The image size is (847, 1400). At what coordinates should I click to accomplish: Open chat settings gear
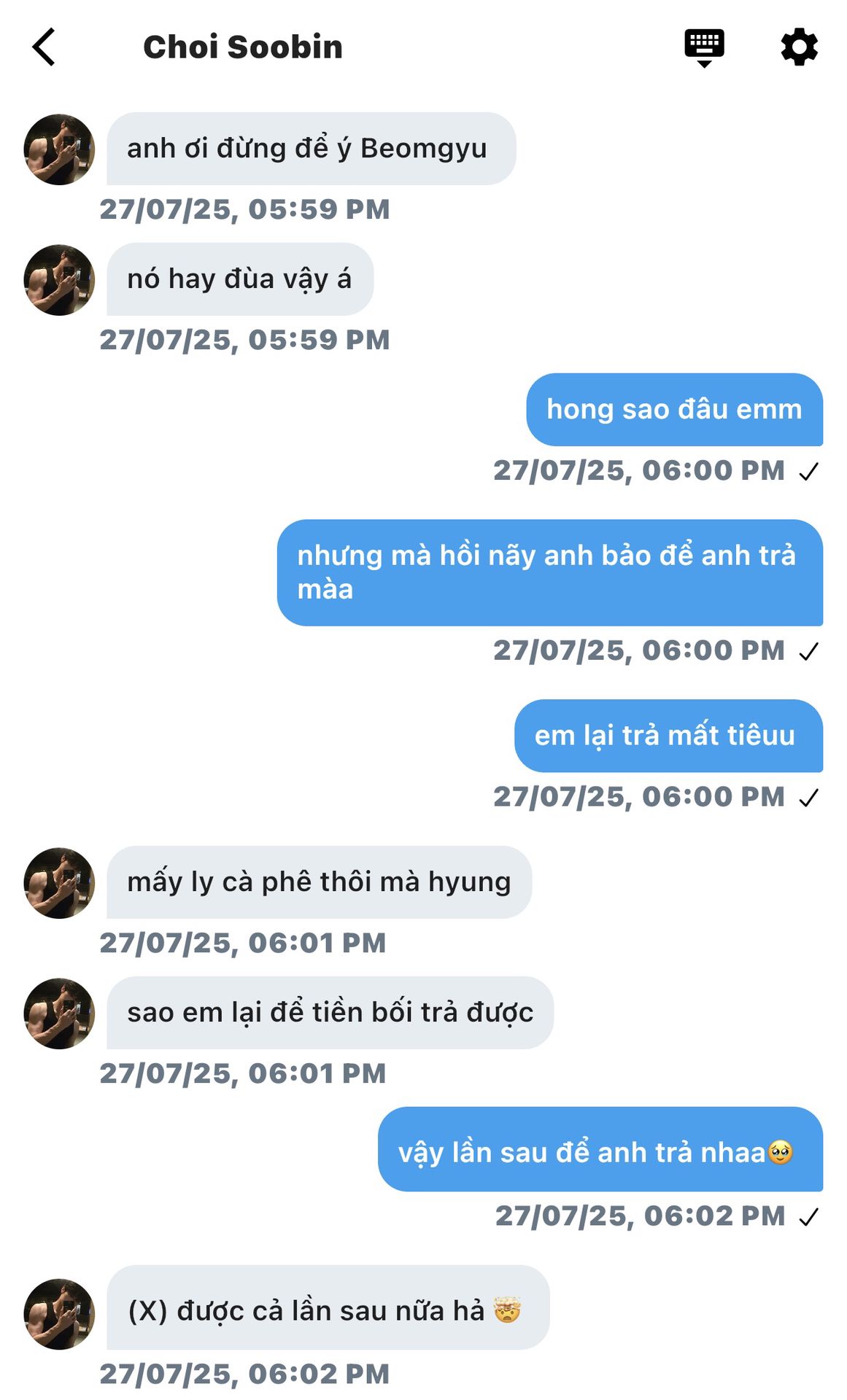pyautogui.click(x=799, y=47)
